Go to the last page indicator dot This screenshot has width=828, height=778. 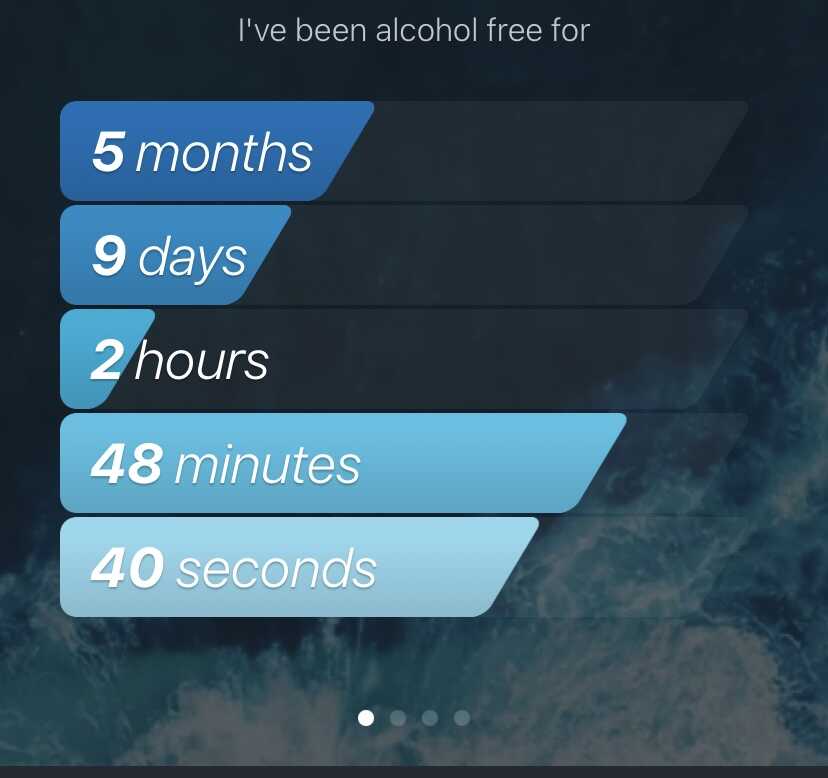pos(462,718)
